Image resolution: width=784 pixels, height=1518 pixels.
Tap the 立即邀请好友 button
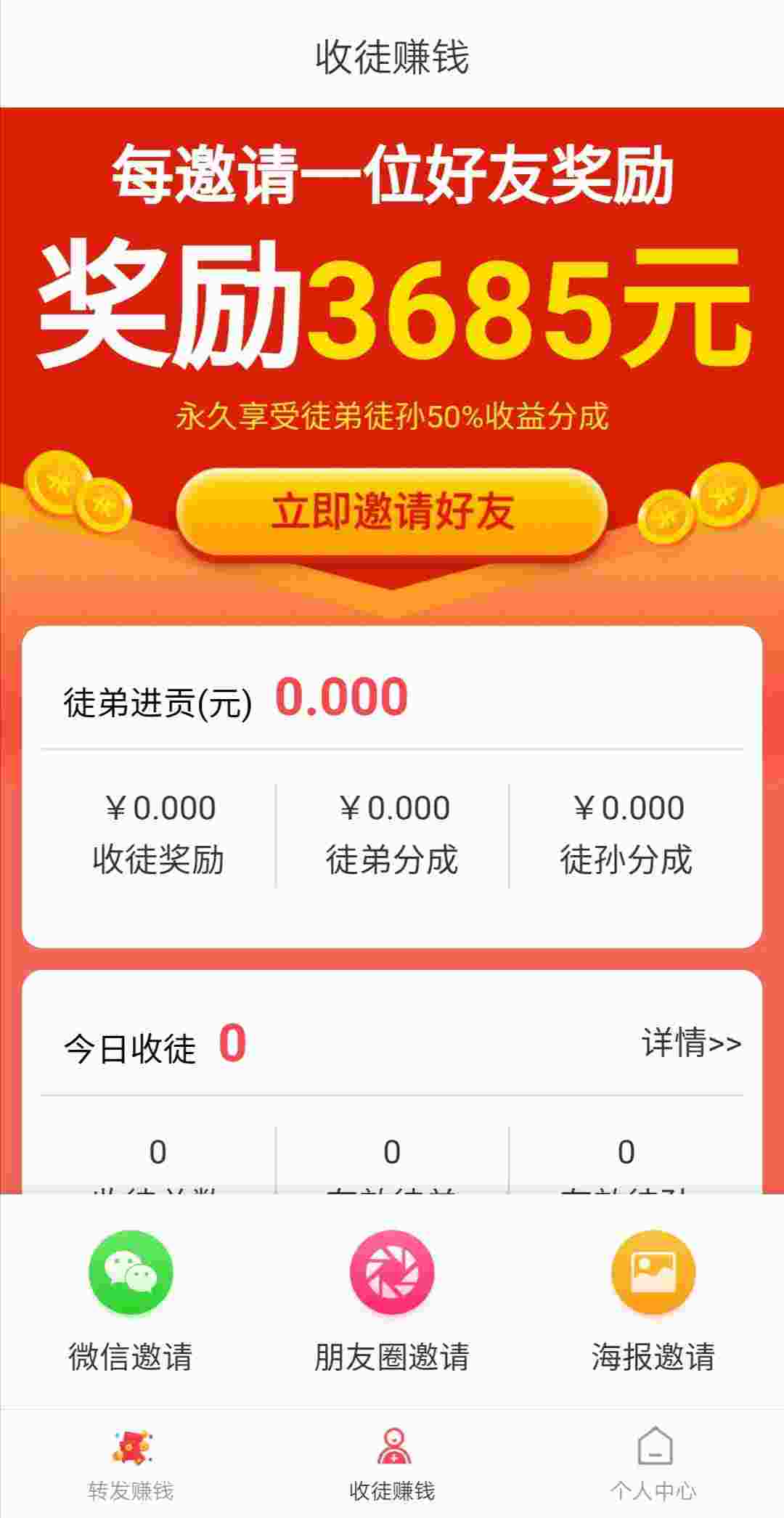(392, 512)
